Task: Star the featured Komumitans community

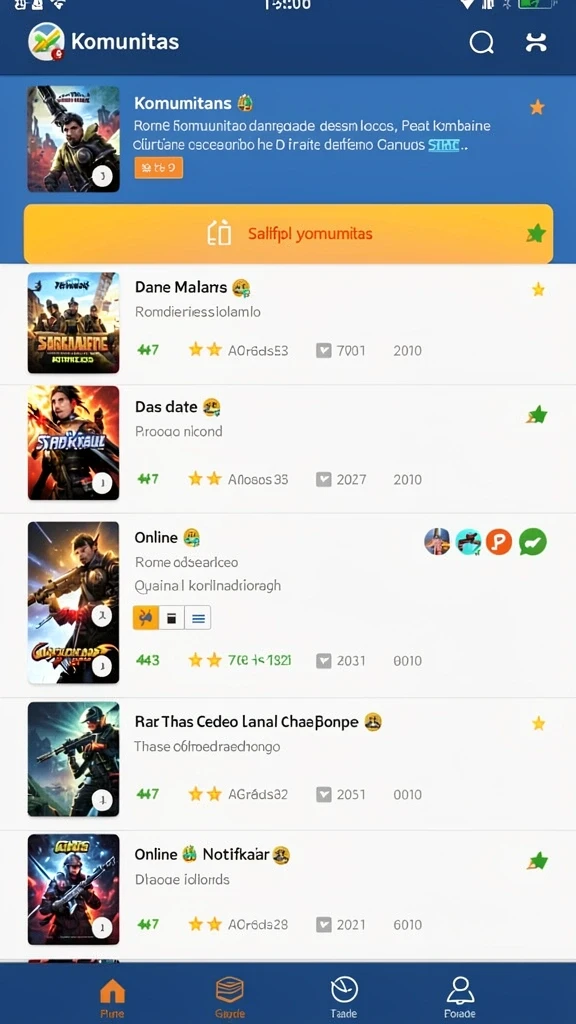Action: tap(537, 107)
